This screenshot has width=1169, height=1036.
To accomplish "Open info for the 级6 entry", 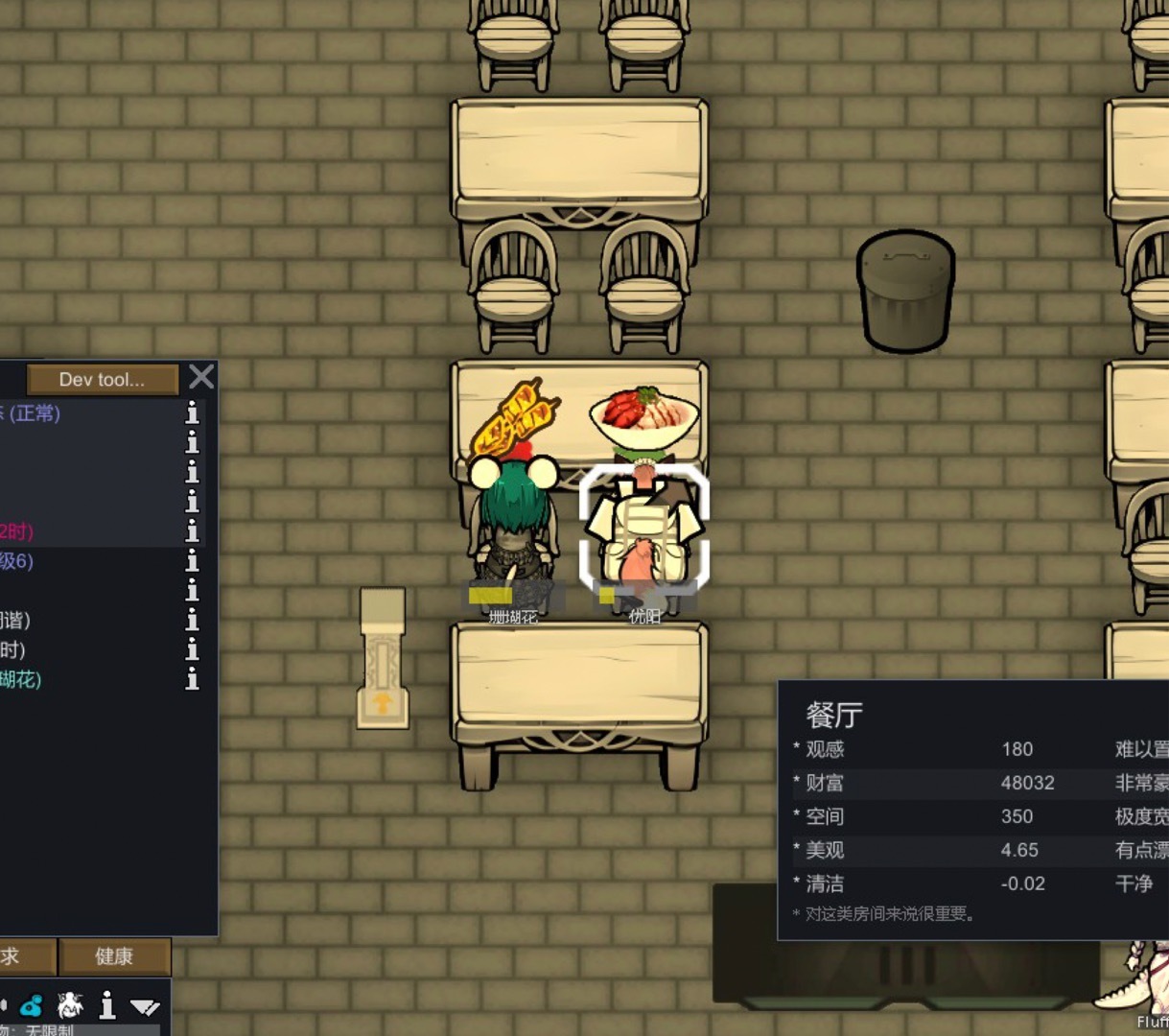I will [x=192, y=561].
